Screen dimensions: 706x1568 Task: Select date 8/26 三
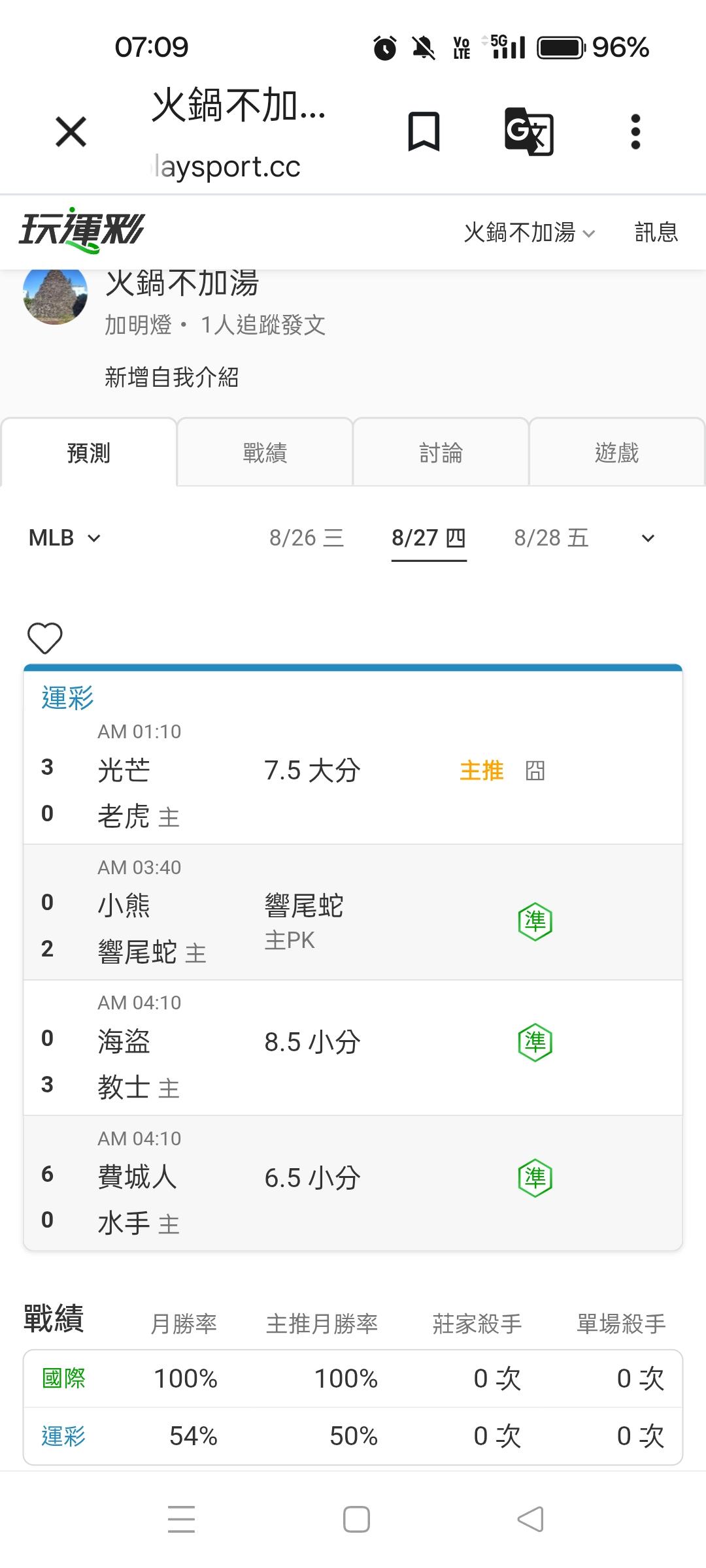307,538
